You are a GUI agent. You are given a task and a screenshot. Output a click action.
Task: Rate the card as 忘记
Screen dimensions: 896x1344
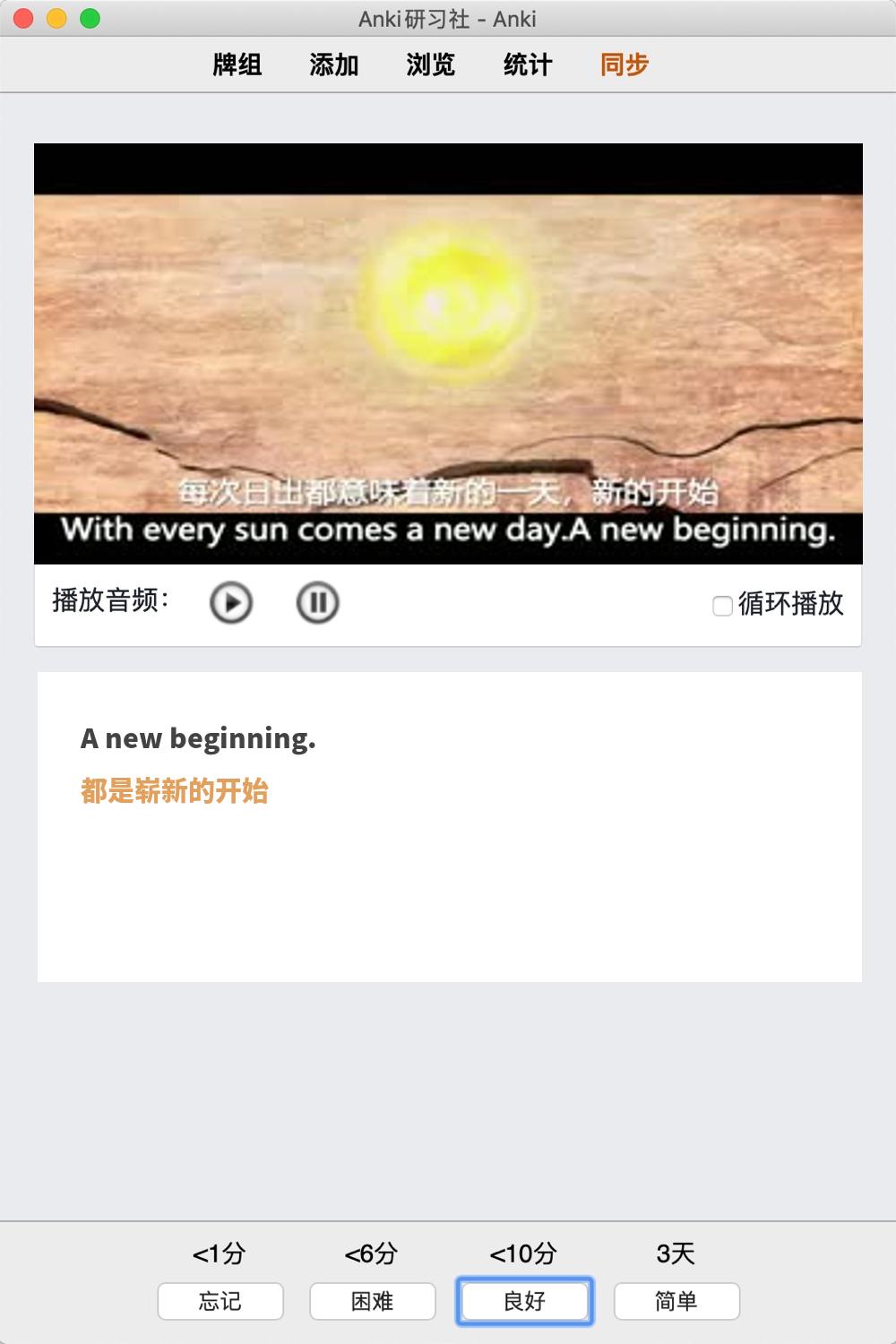coord(220,1301)
